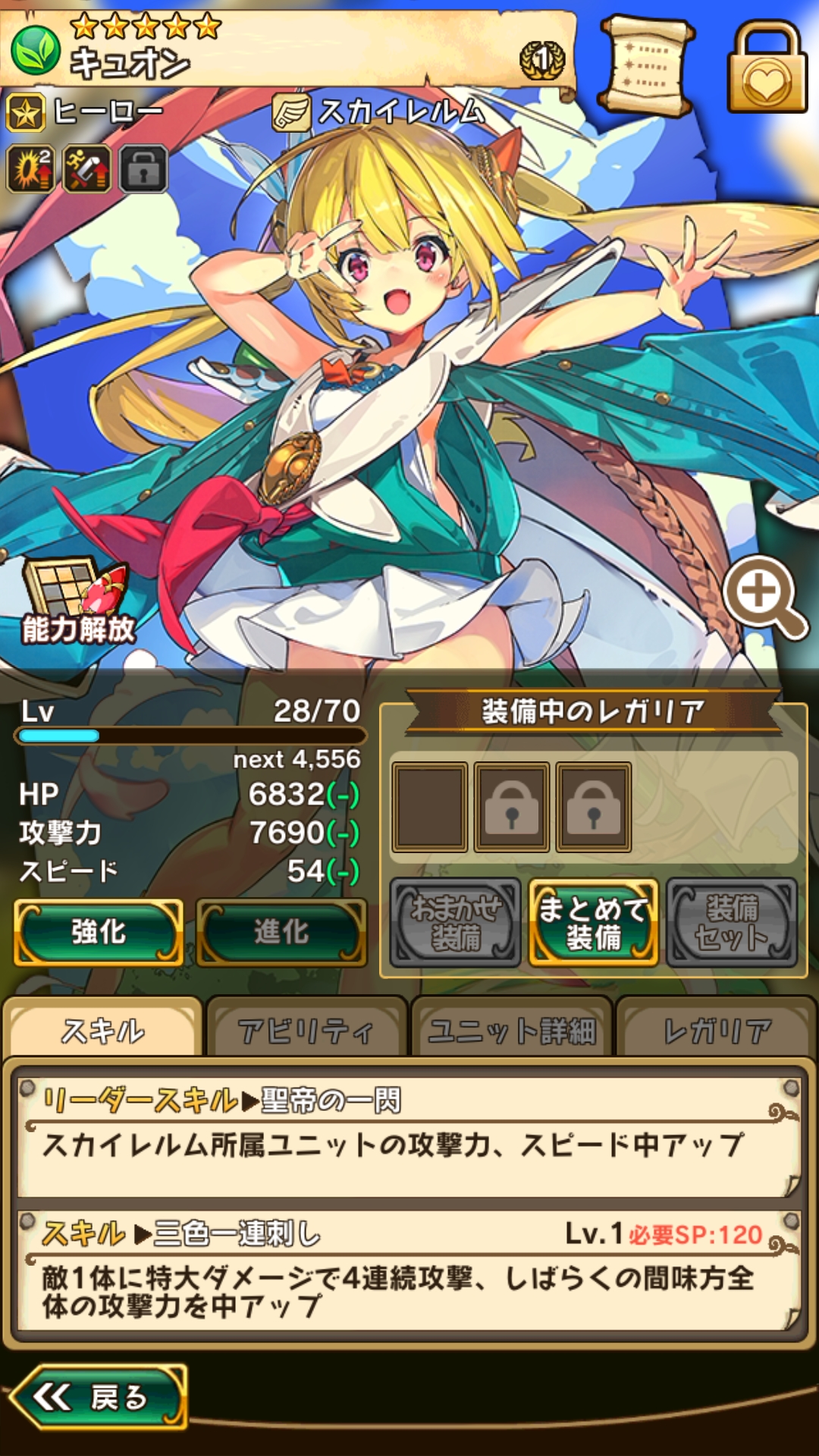Go back with the 戻る button
Viewport: 819px width, 1456px height.
pyautogui.click(x=99, y=1397)
